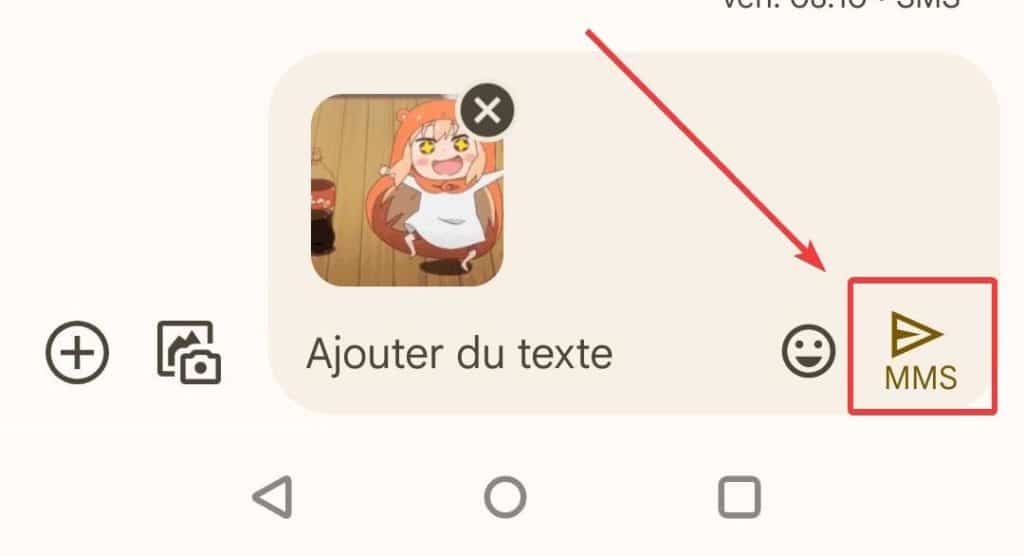Image resolution: width=1024 pixels, height=556 pixels.
Task: Go to home with the system home button
Action: [505, 496]
